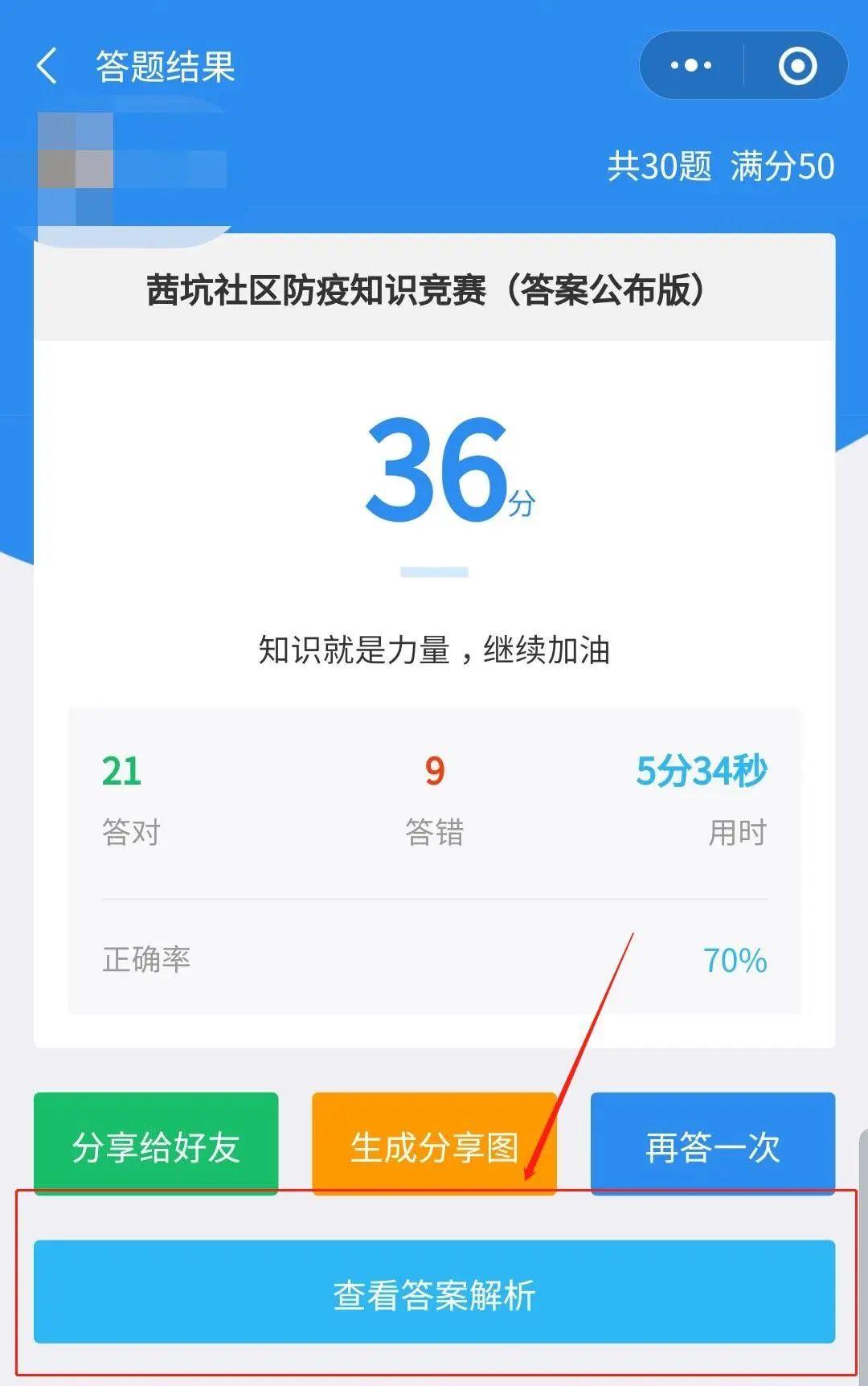
Task: Open 查看答案解析 to view answer explanations
Action: tap(434, 1291)
